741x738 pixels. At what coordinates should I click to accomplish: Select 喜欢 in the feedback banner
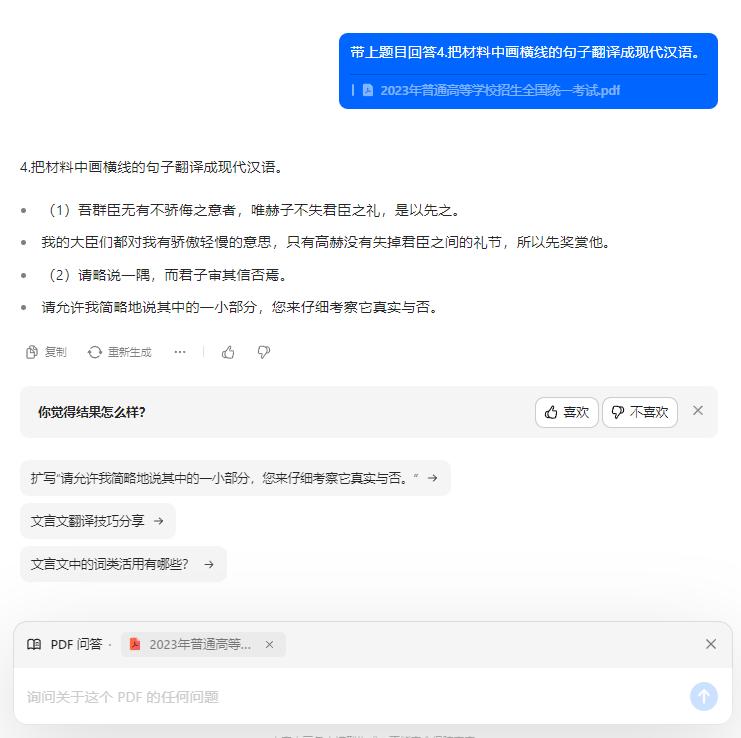pos(566,412)
